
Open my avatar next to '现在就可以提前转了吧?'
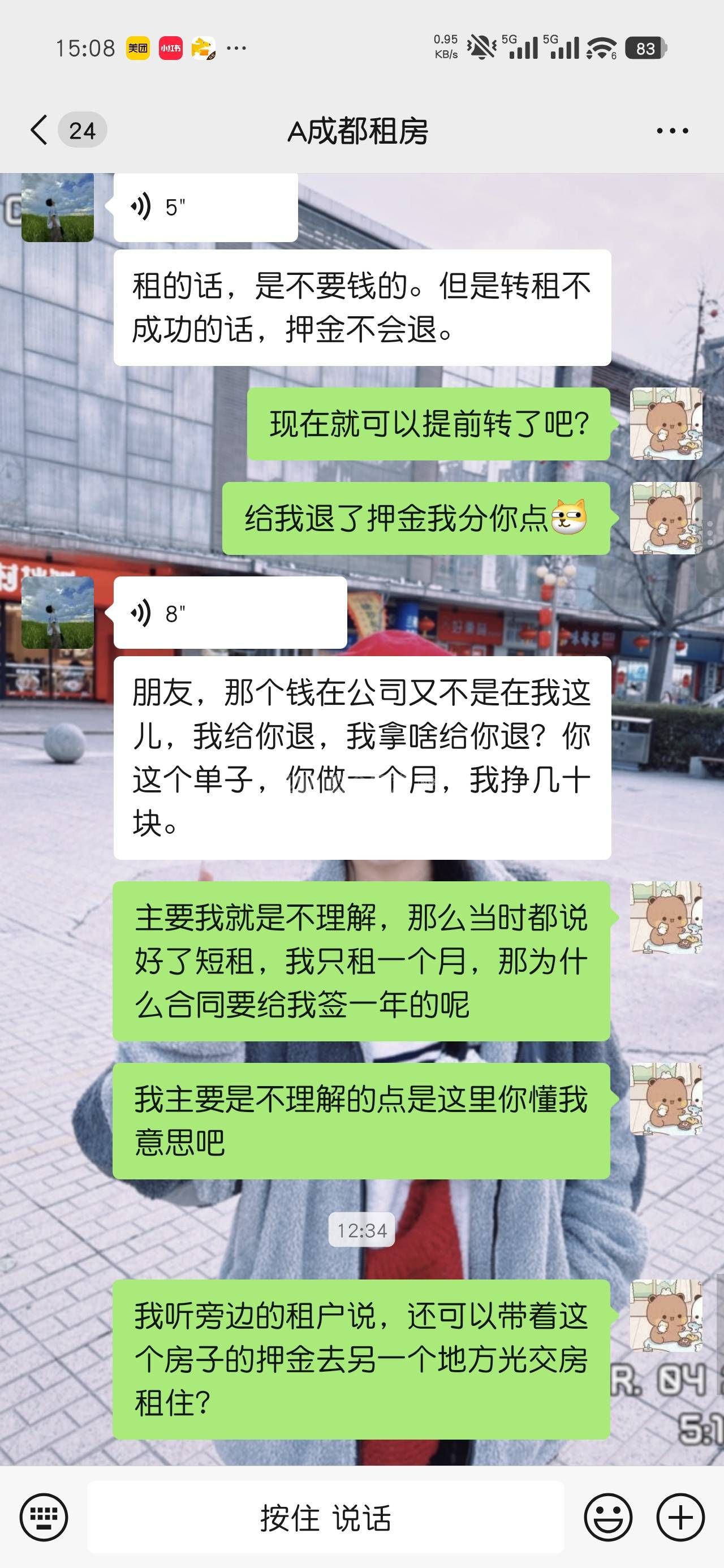click(x=666, y=424)
